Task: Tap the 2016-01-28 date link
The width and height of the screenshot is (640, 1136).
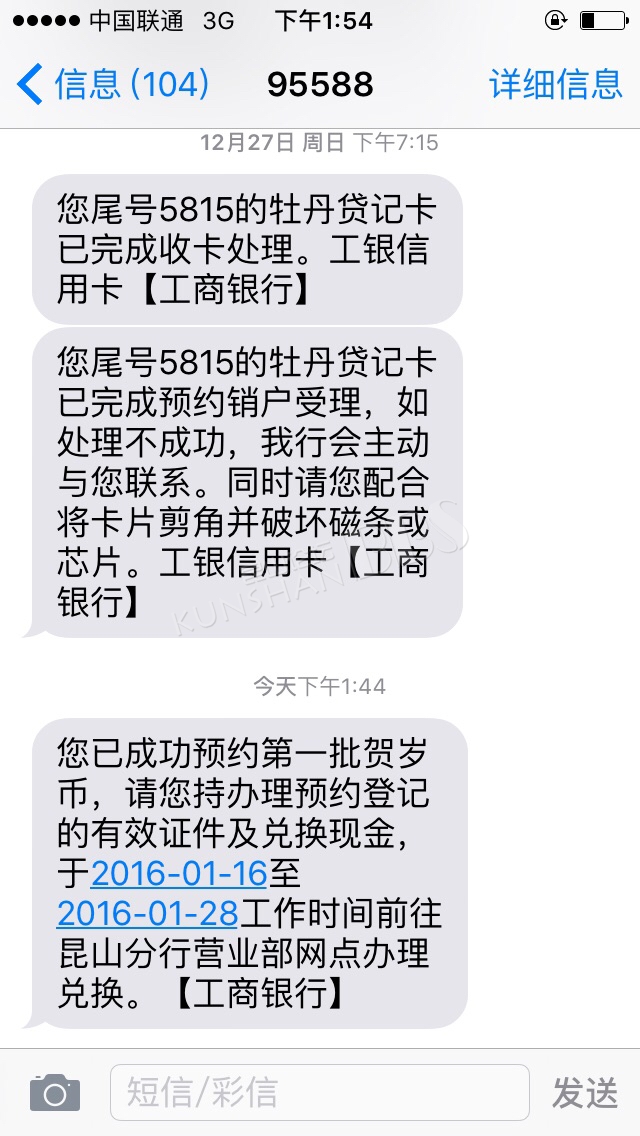Action: (148, 915)
